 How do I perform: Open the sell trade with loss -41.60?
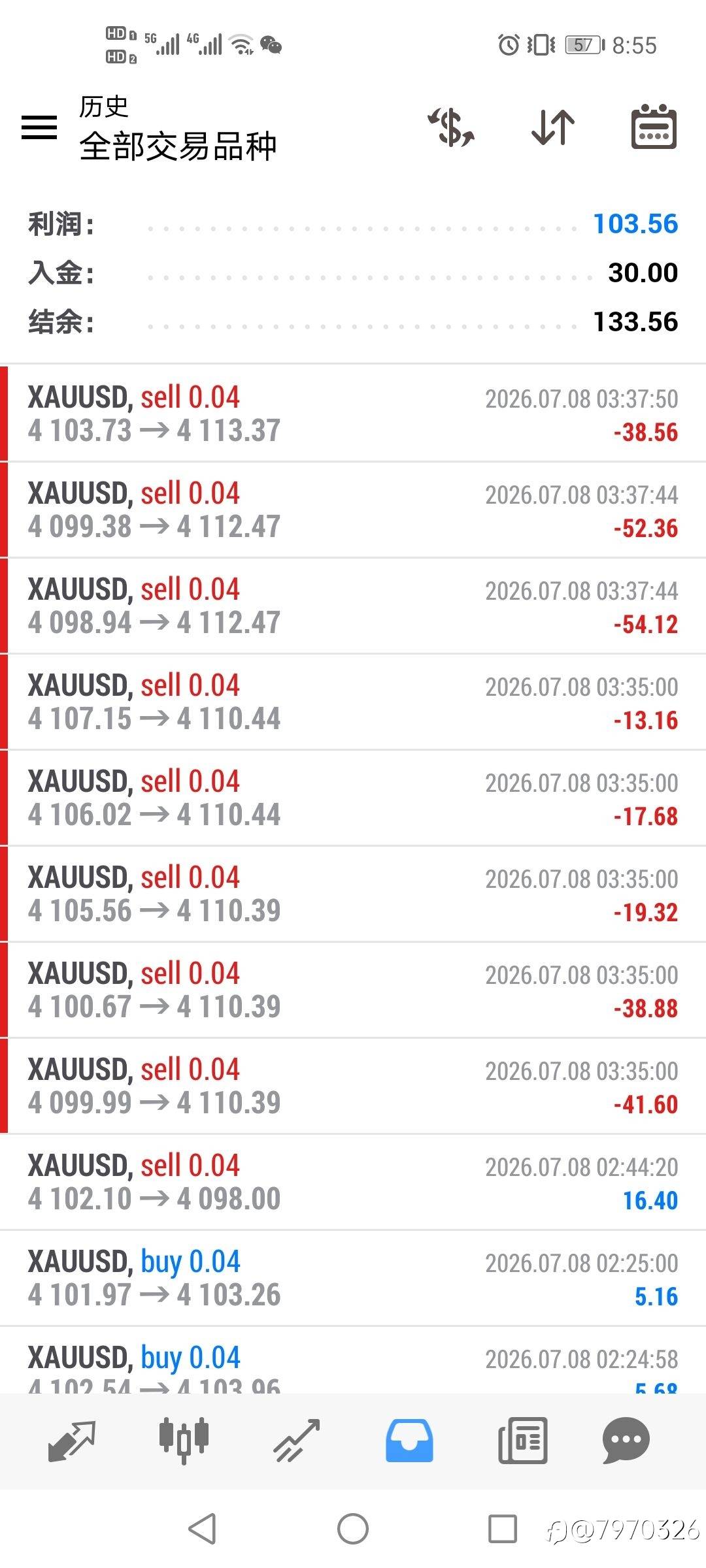pos(353,1086)
